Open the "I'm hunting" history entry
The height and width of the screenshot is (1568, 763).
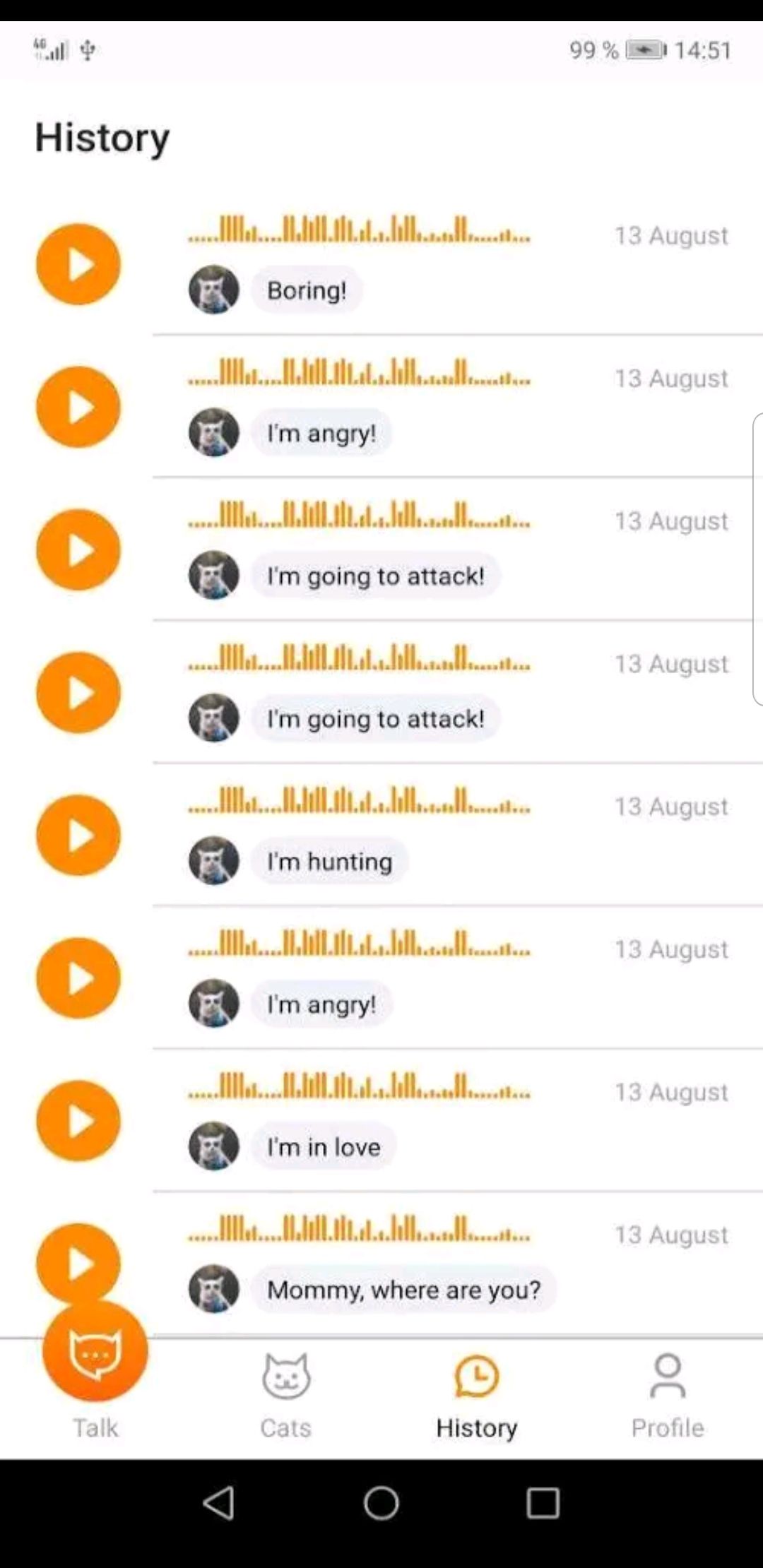coord(329,861)
